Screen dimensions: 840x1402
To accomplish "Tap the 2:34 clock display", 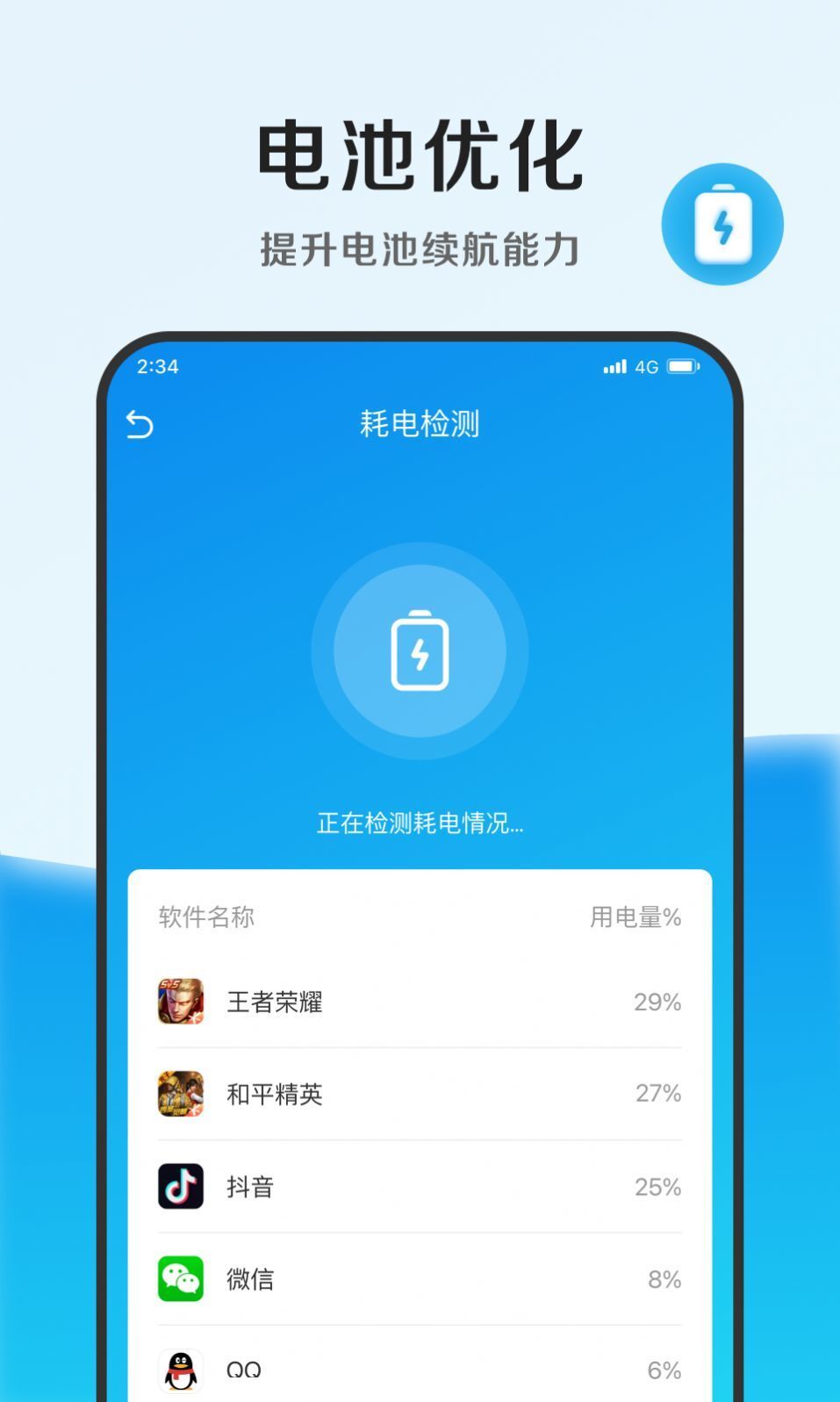I will click(158, 366).
